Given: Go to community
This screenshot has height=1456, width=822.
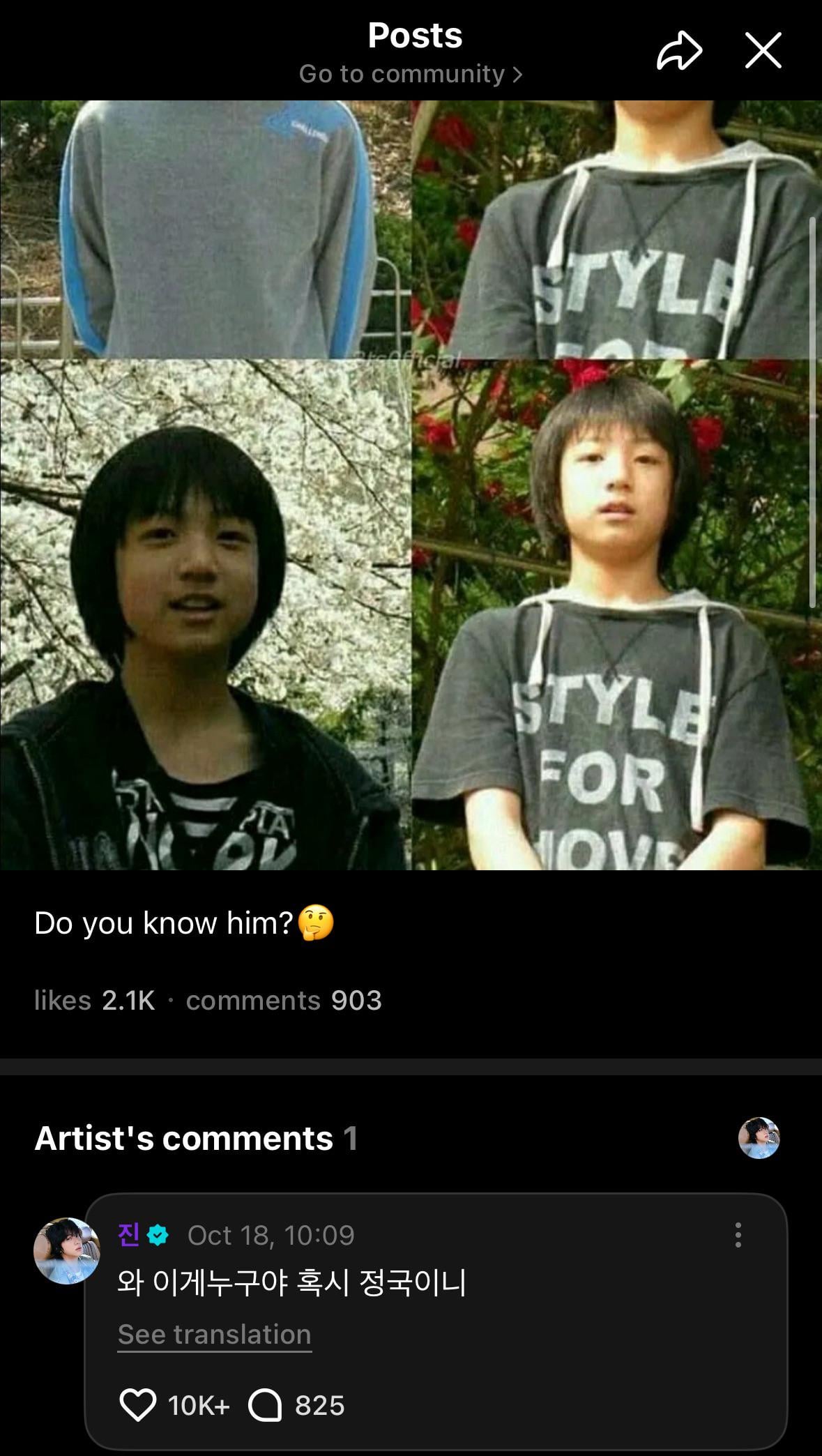Looking at the screenshot, I should click(411, 74).
